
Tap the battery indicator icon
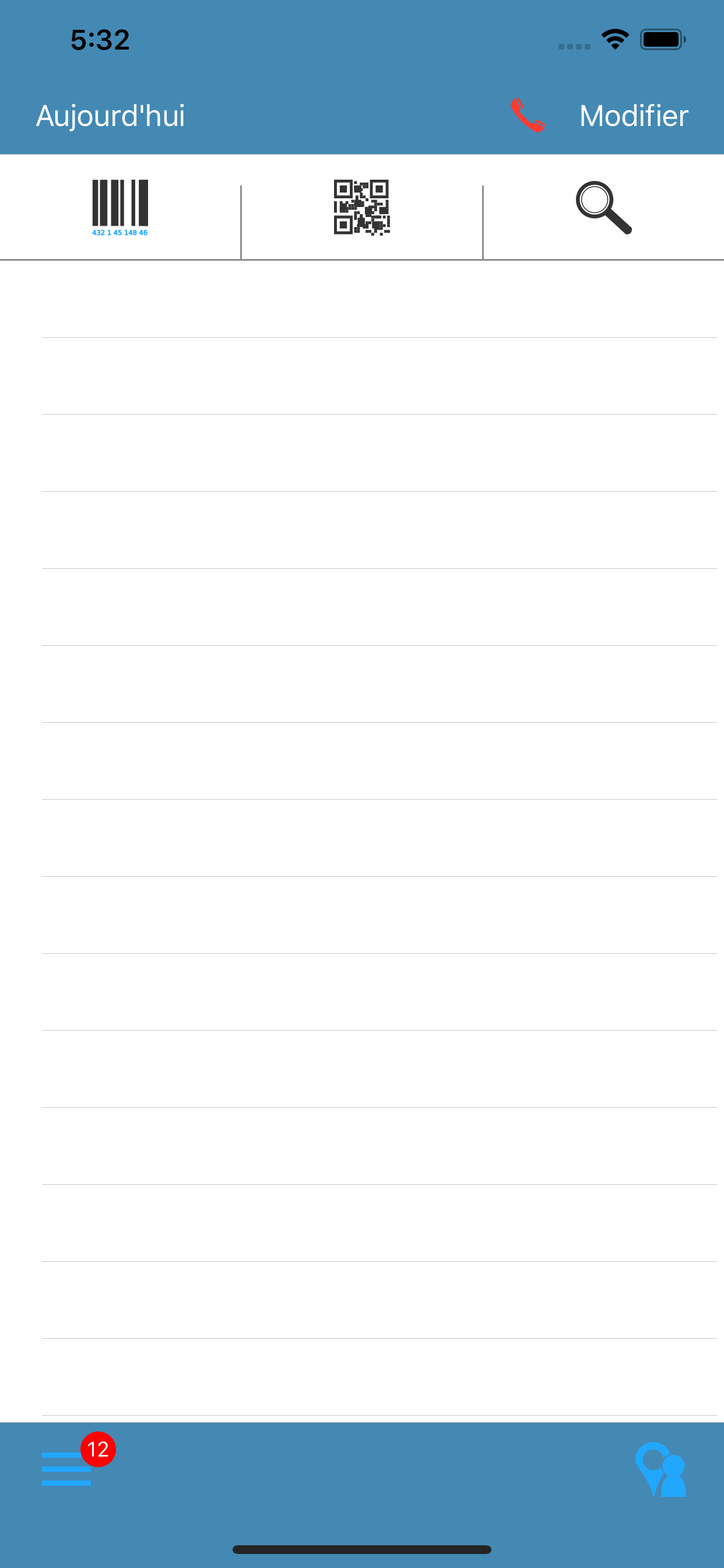coord(663,39)
